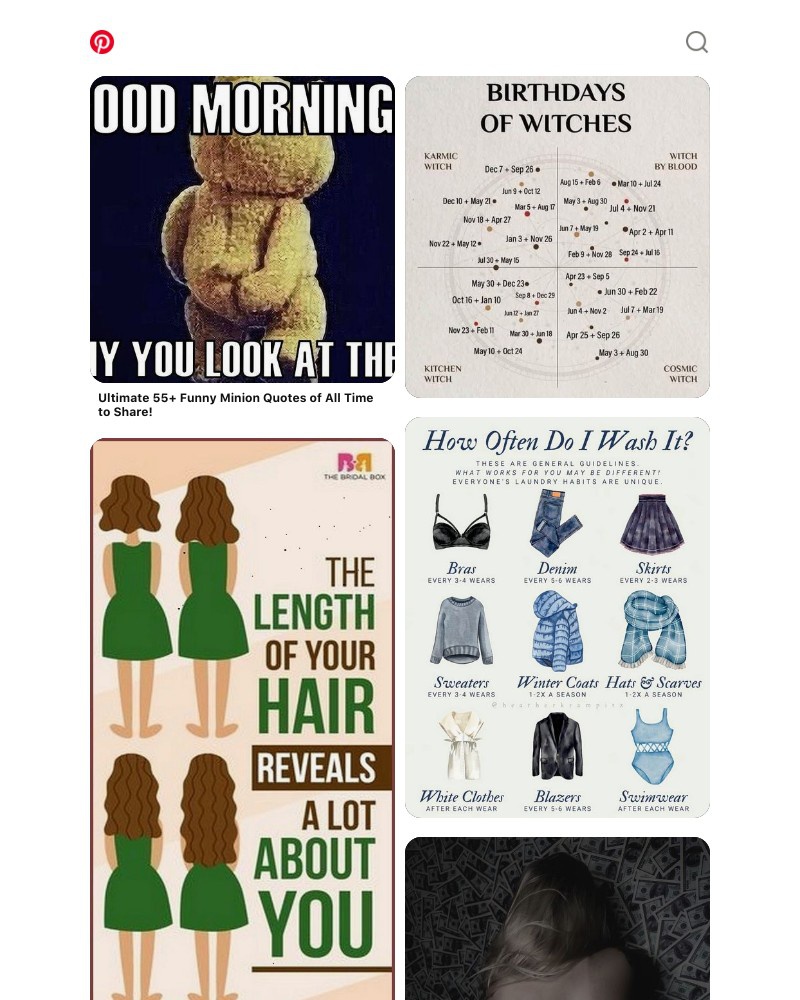Open the 'Length of Your Hair' pin
This screenshot has width=800, height=1000.
point(242,717)
